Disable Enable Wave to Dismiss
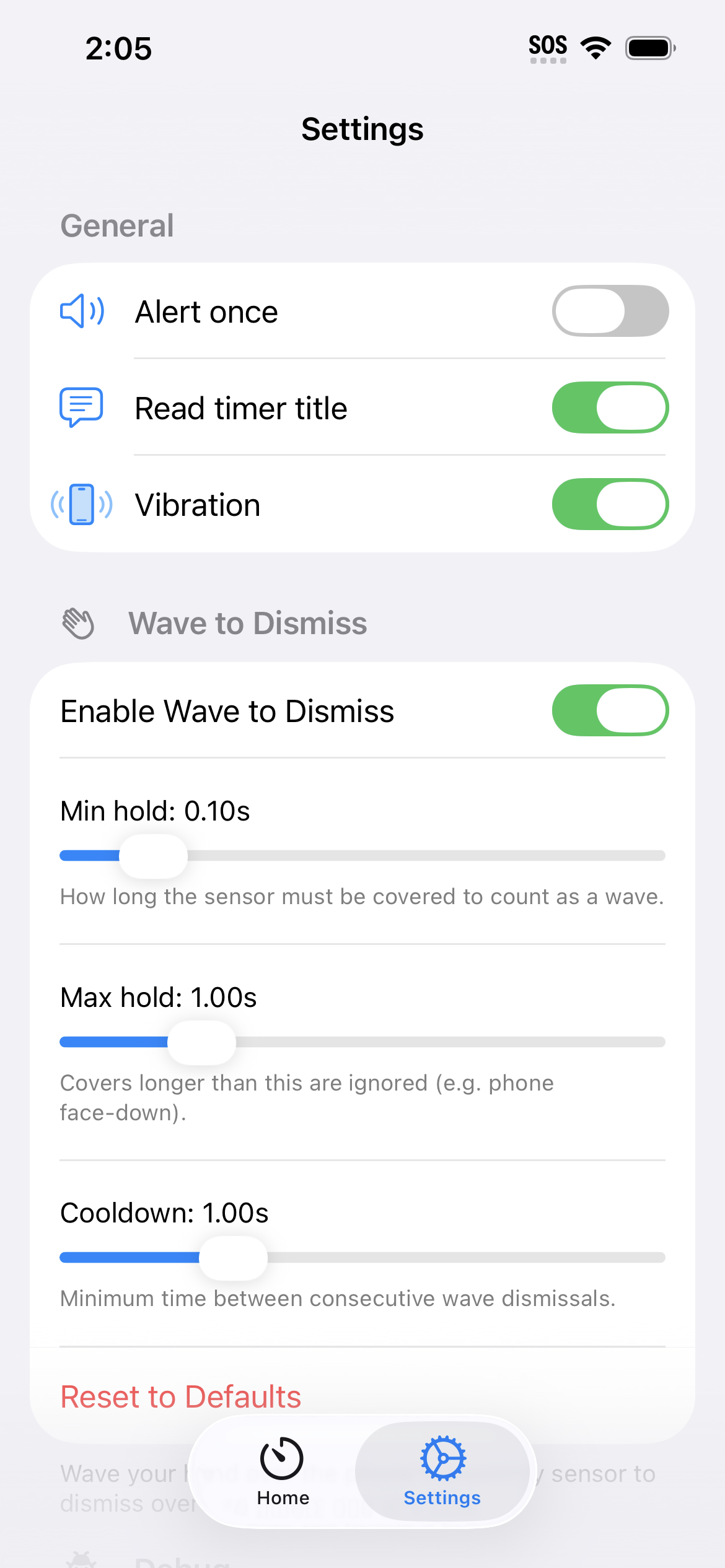The width and height of the screenshot is (725, 1568). coord(610,710)
